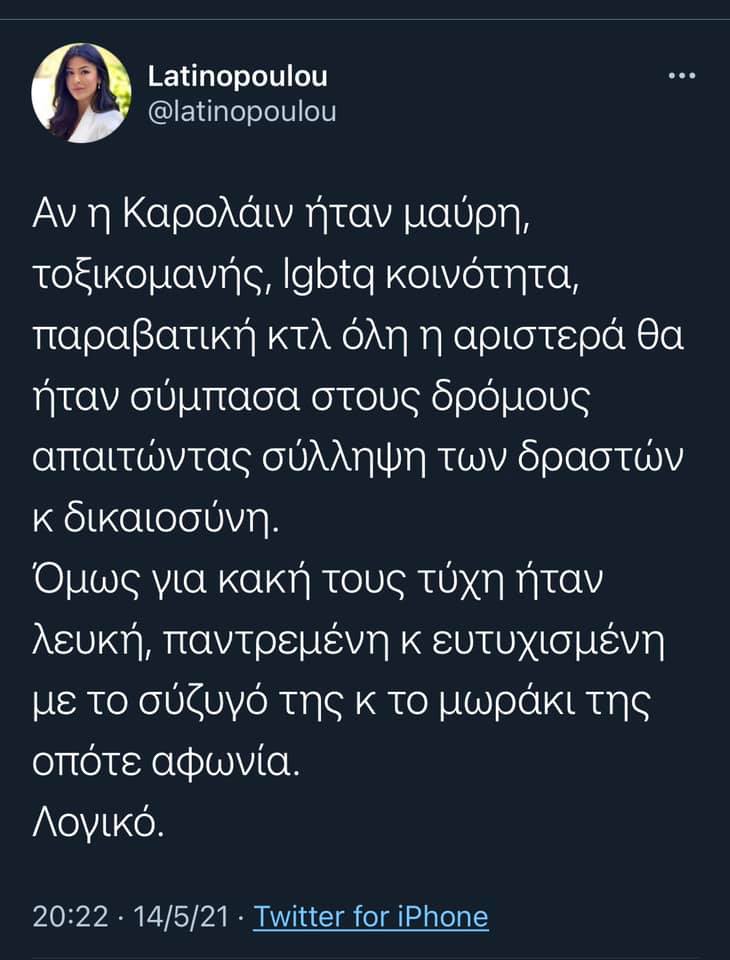Open Latinopoulou's profile picture
Image resolution: width=730 pixels, height=960 pixels.
click(81, 93)
